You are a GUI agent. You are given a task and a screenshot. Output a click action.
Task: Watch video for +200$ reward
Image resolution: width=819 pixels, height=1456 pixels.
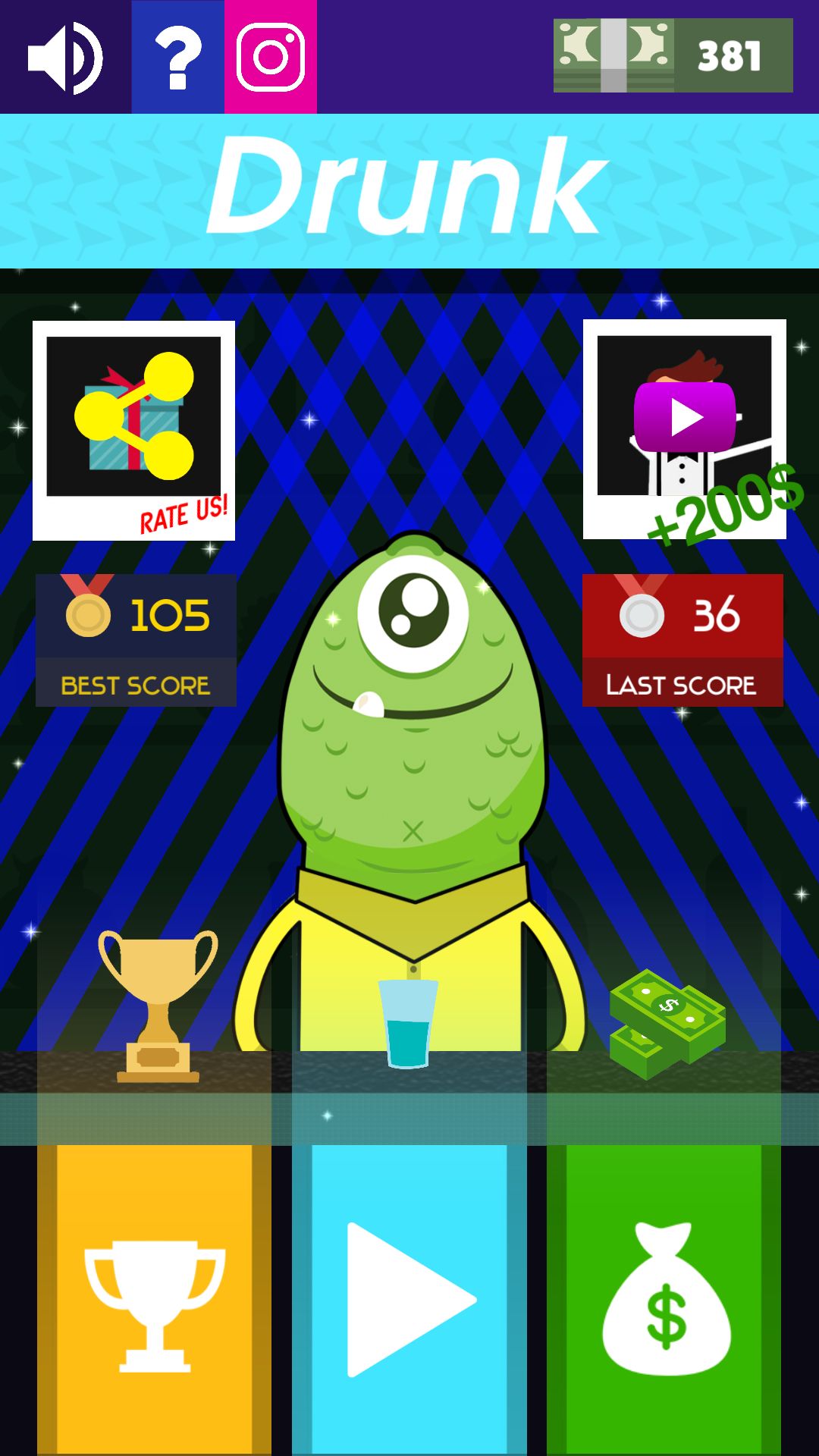[x=684, y=429]
